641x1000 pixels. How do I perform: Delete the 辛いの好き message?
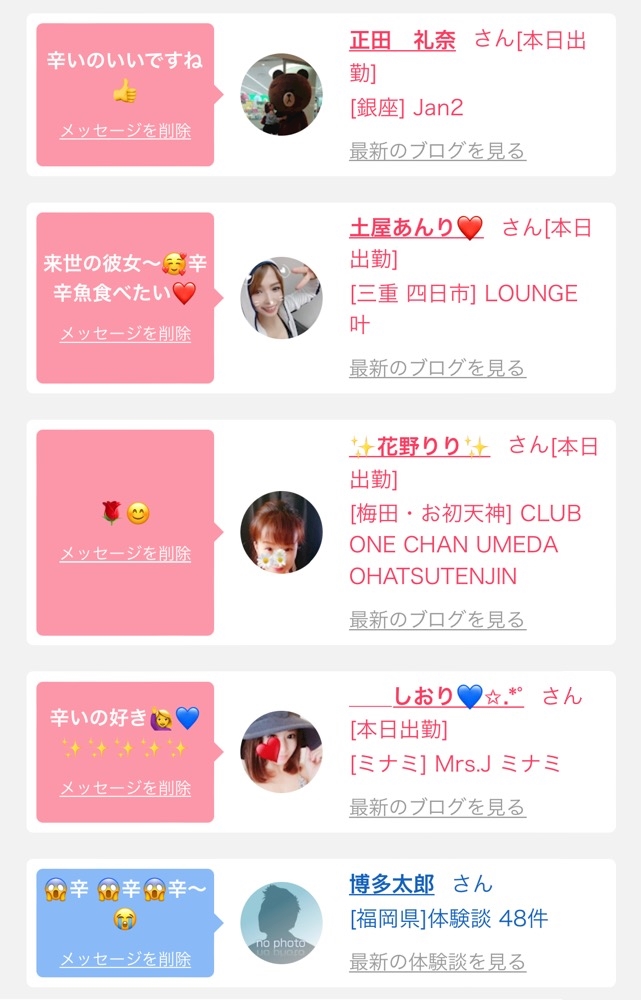tap(125, 788)
